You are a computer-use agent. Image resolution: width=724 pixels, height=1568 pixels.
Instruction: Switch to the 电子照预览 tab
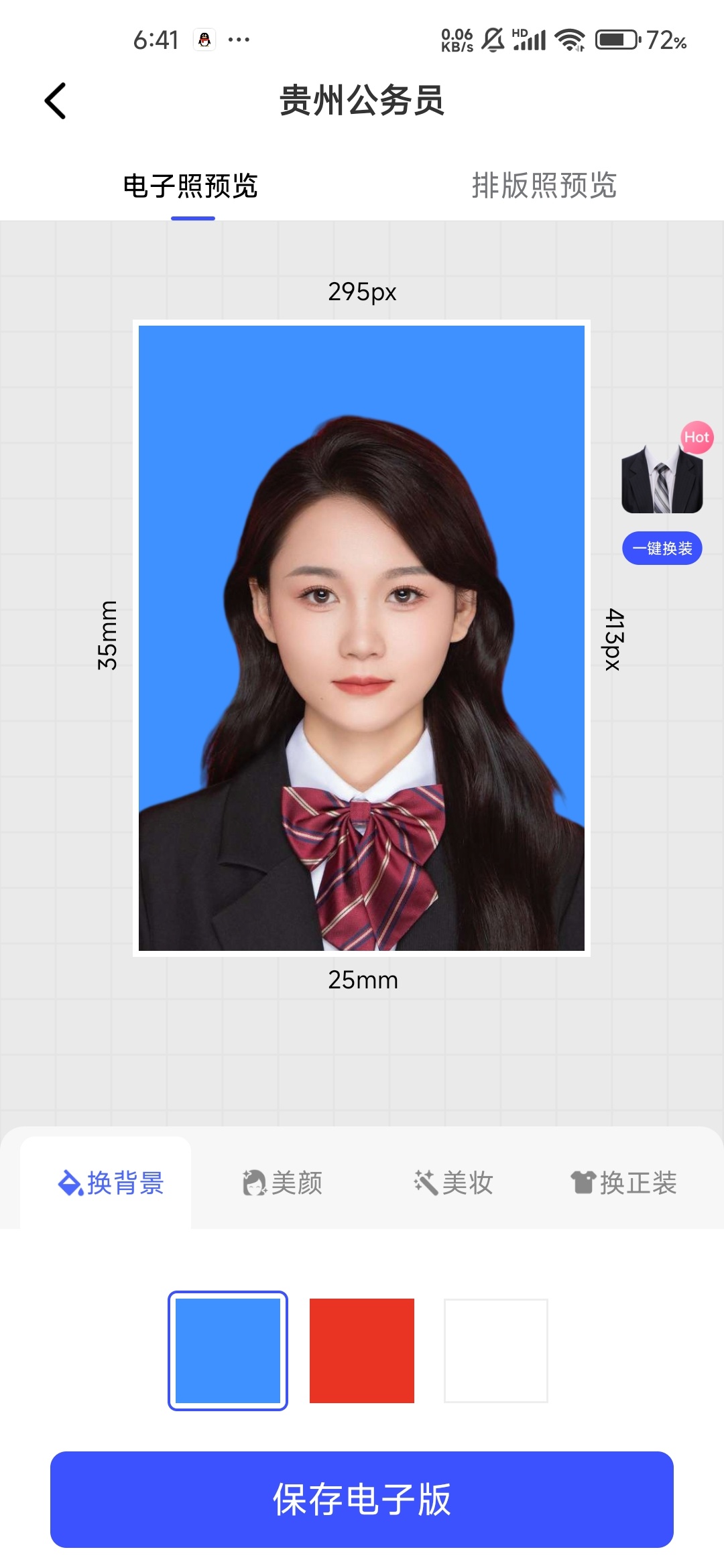point(191,186)
